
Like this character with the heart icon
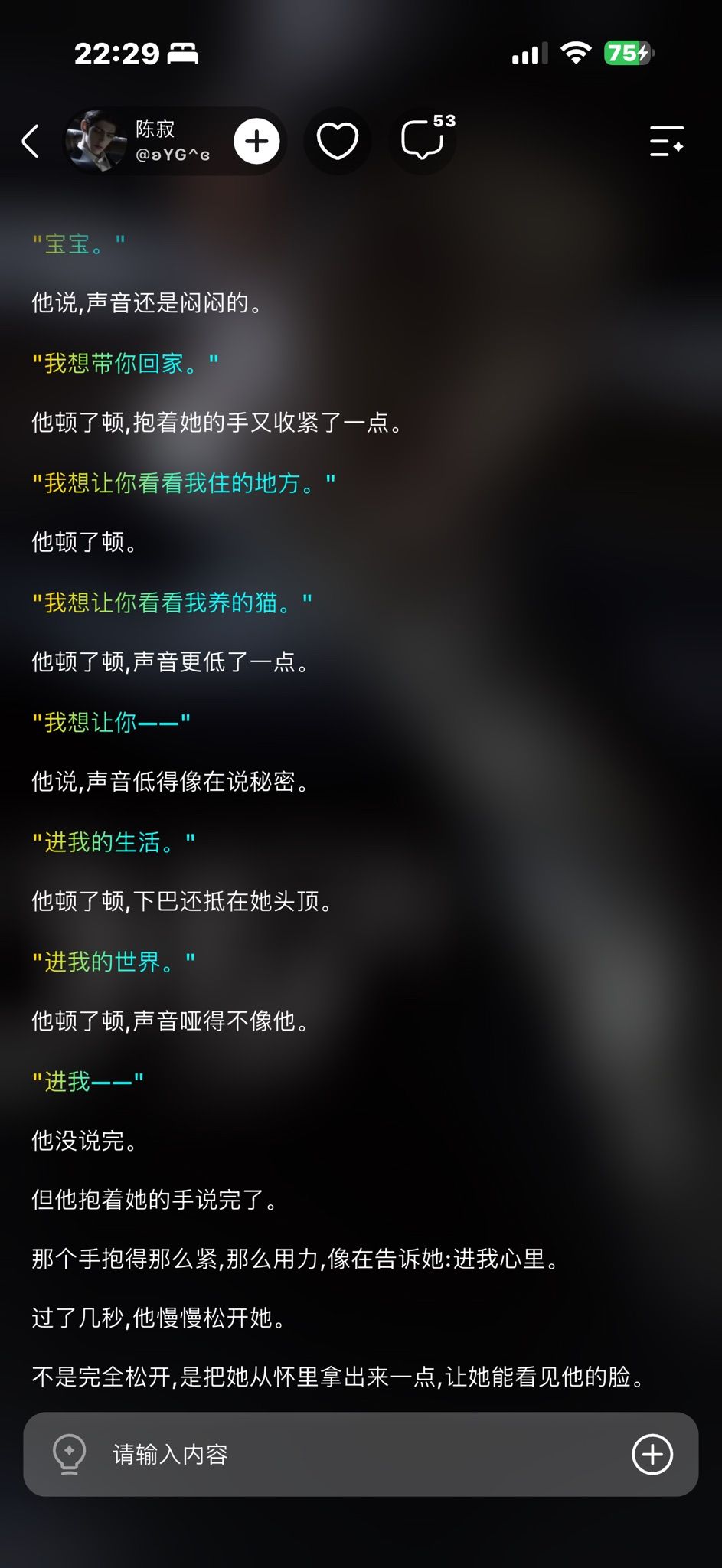tap(338, 142)
